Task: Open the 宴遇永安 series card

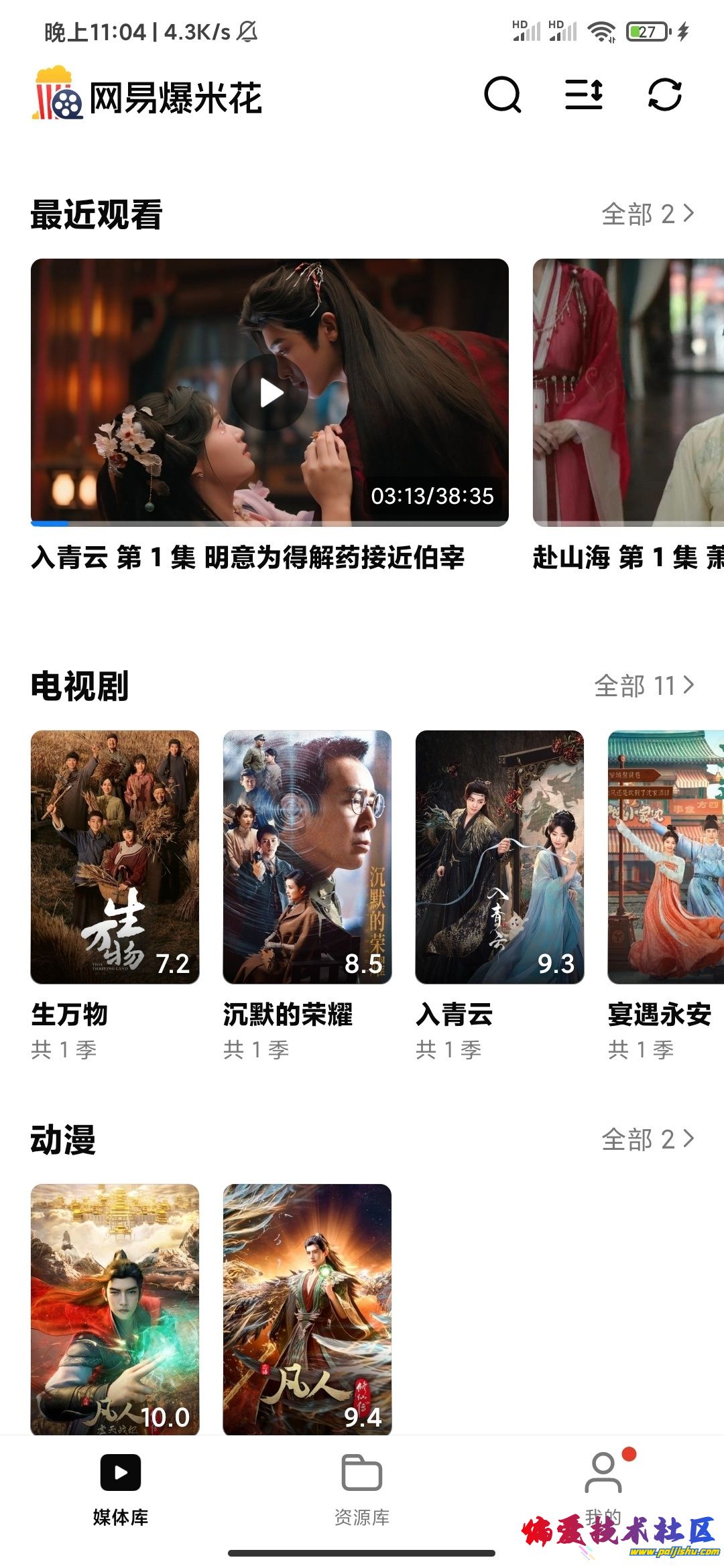Action: pos(666,857)
